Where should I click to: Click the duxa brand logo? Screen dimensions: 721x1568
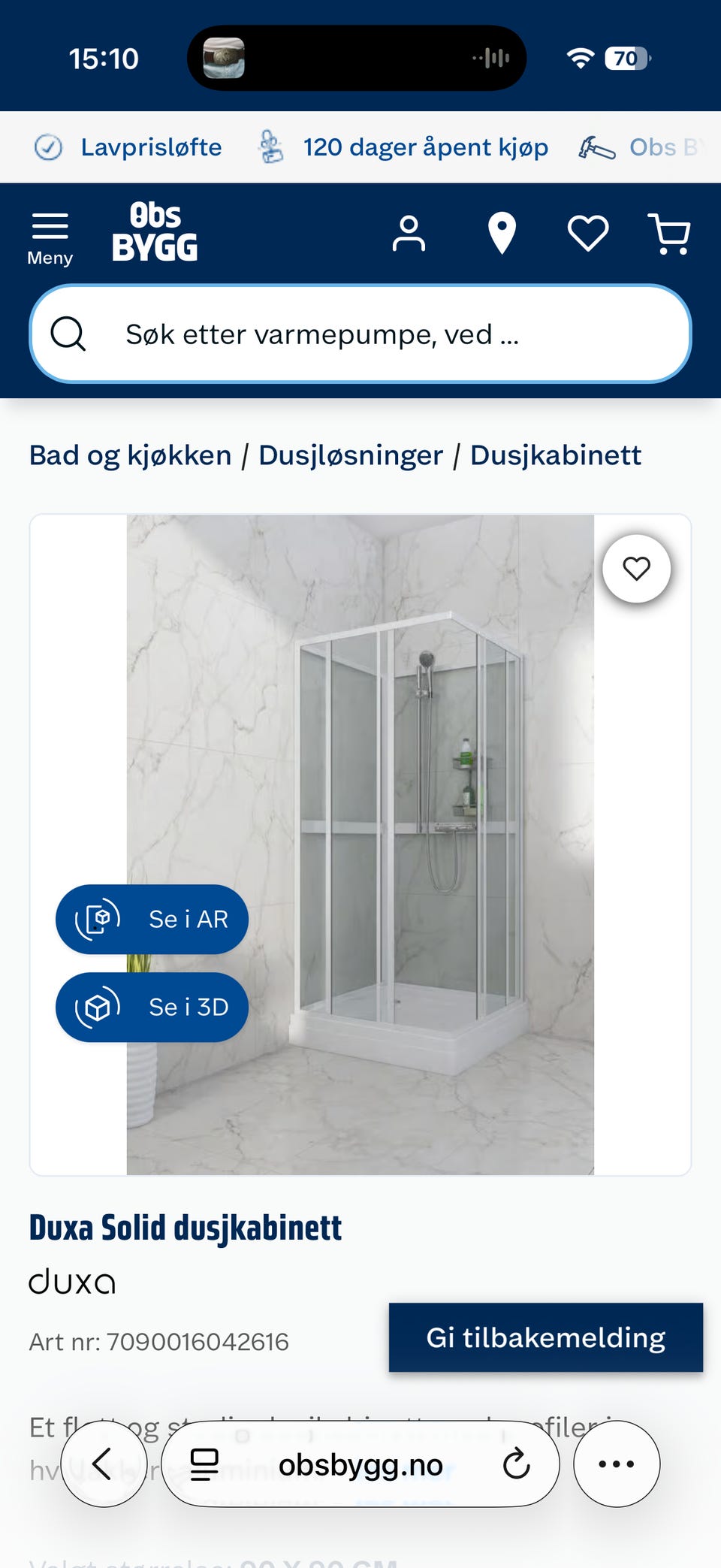tap(72, 1280)
